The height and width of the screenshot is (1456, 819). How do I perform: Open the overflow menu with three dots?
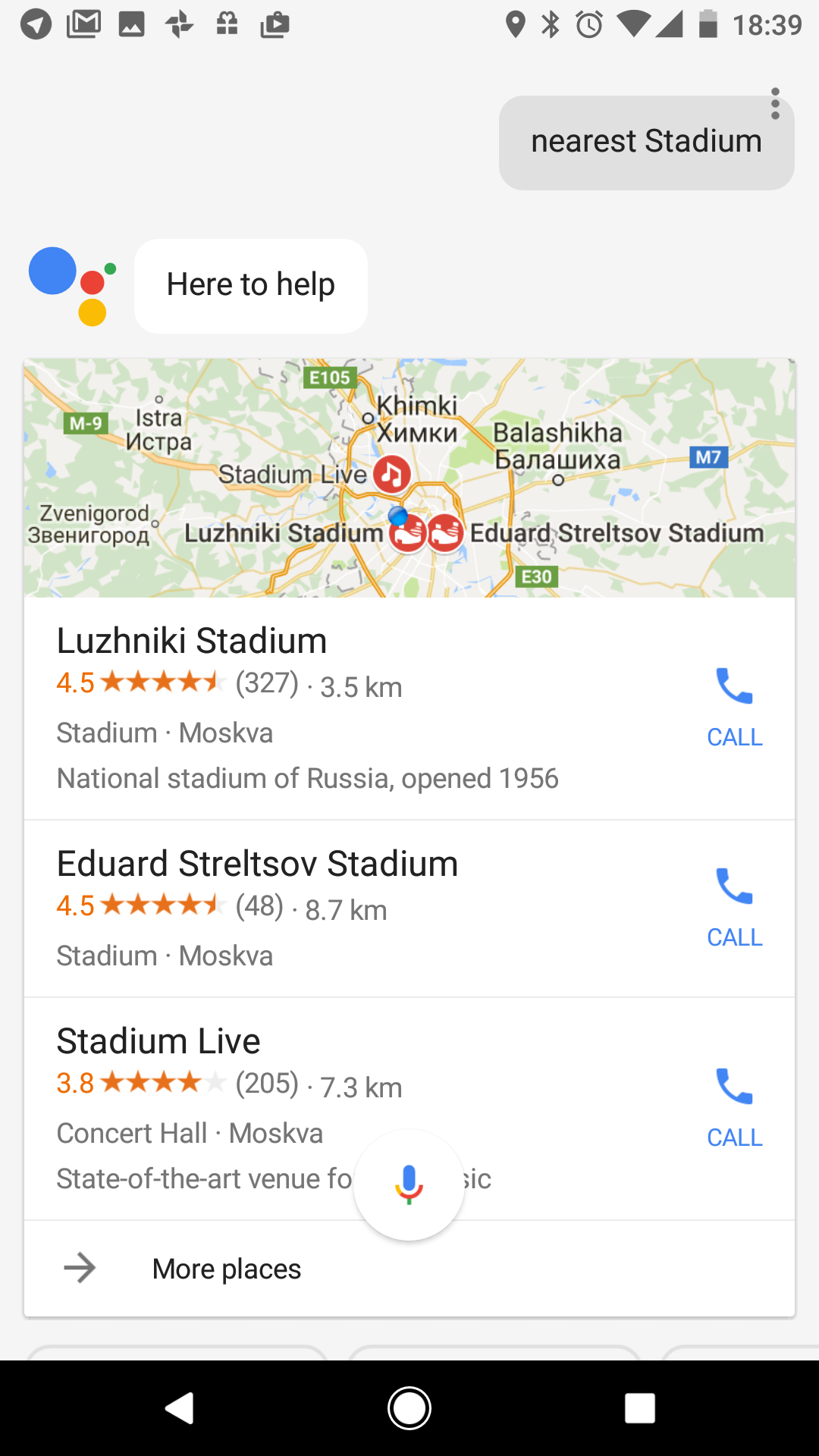pyautogui.click(x=774, y=104)
